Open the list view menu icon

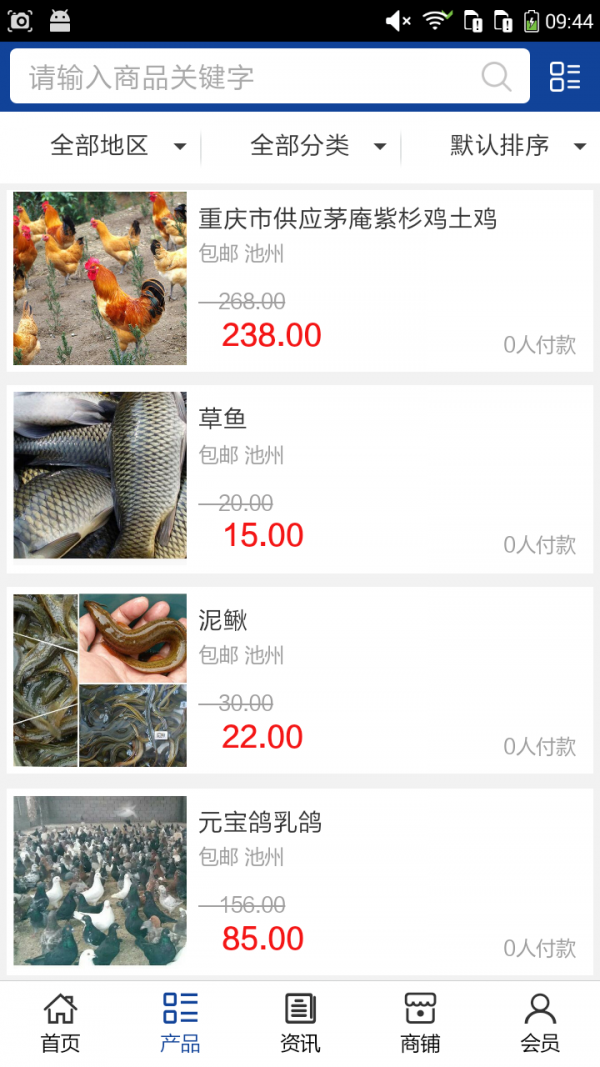tap(565, 77)
